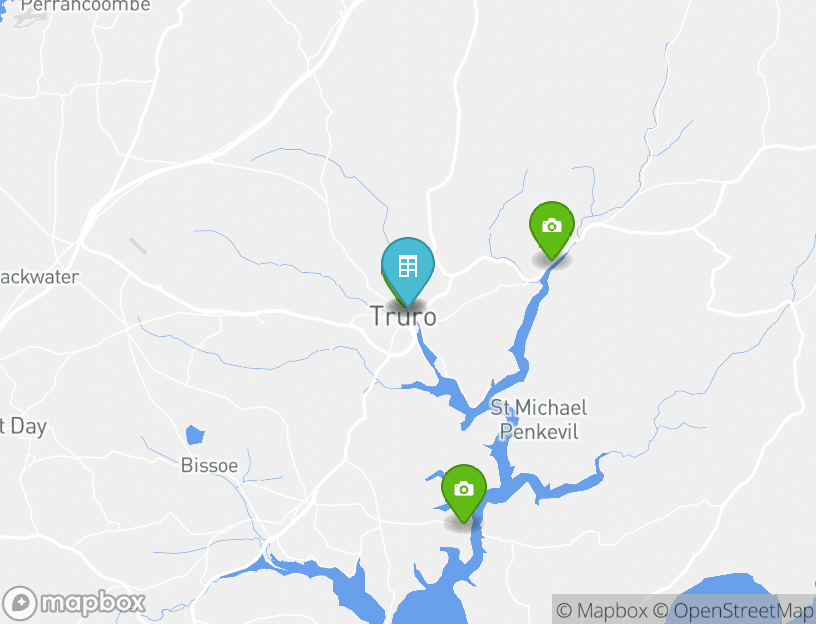
Task: Tap the blue building marker at Truro
Action: 407,267
